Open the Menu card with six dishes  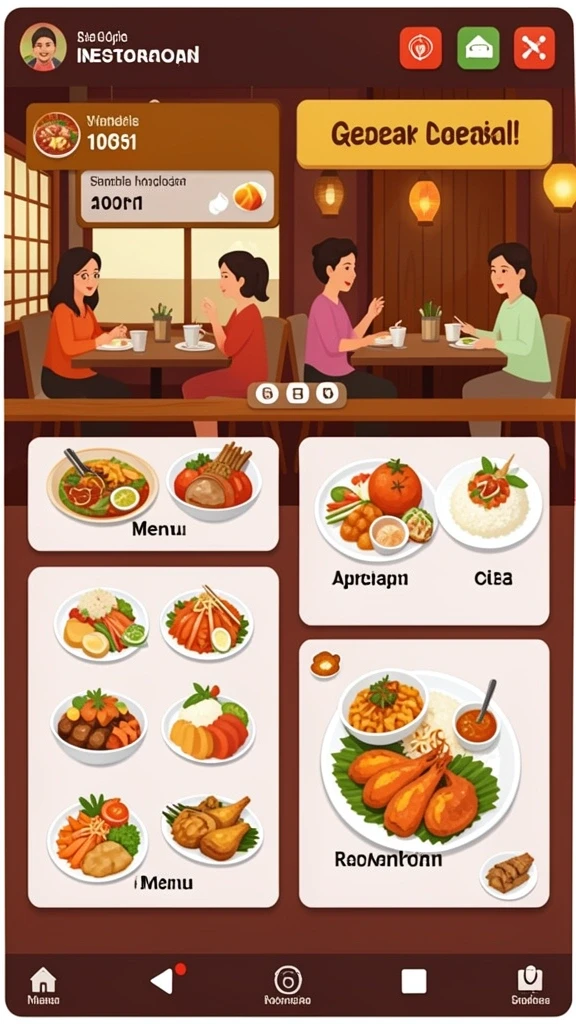[153, 737]
